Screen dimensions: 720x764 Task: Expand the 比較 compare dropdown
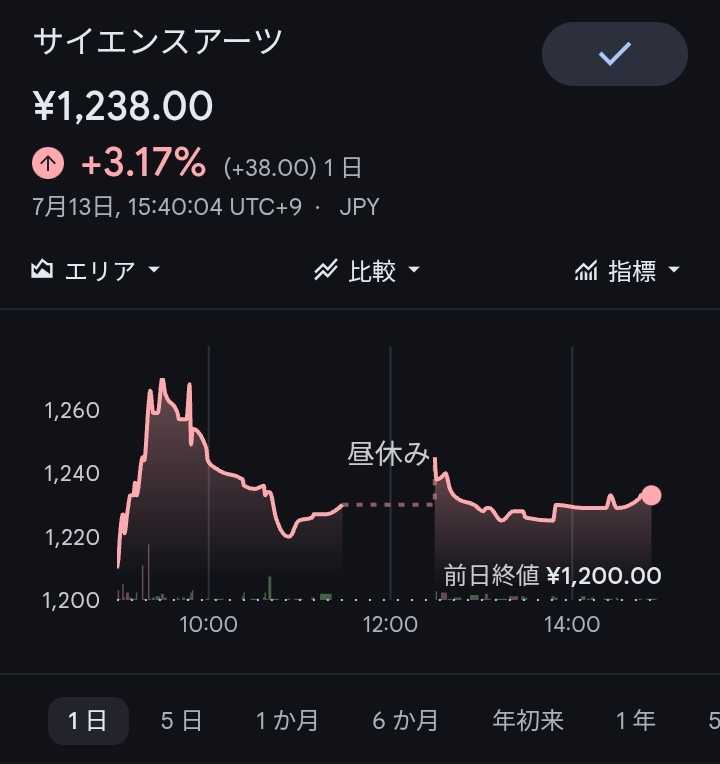(x=367, y=270)
